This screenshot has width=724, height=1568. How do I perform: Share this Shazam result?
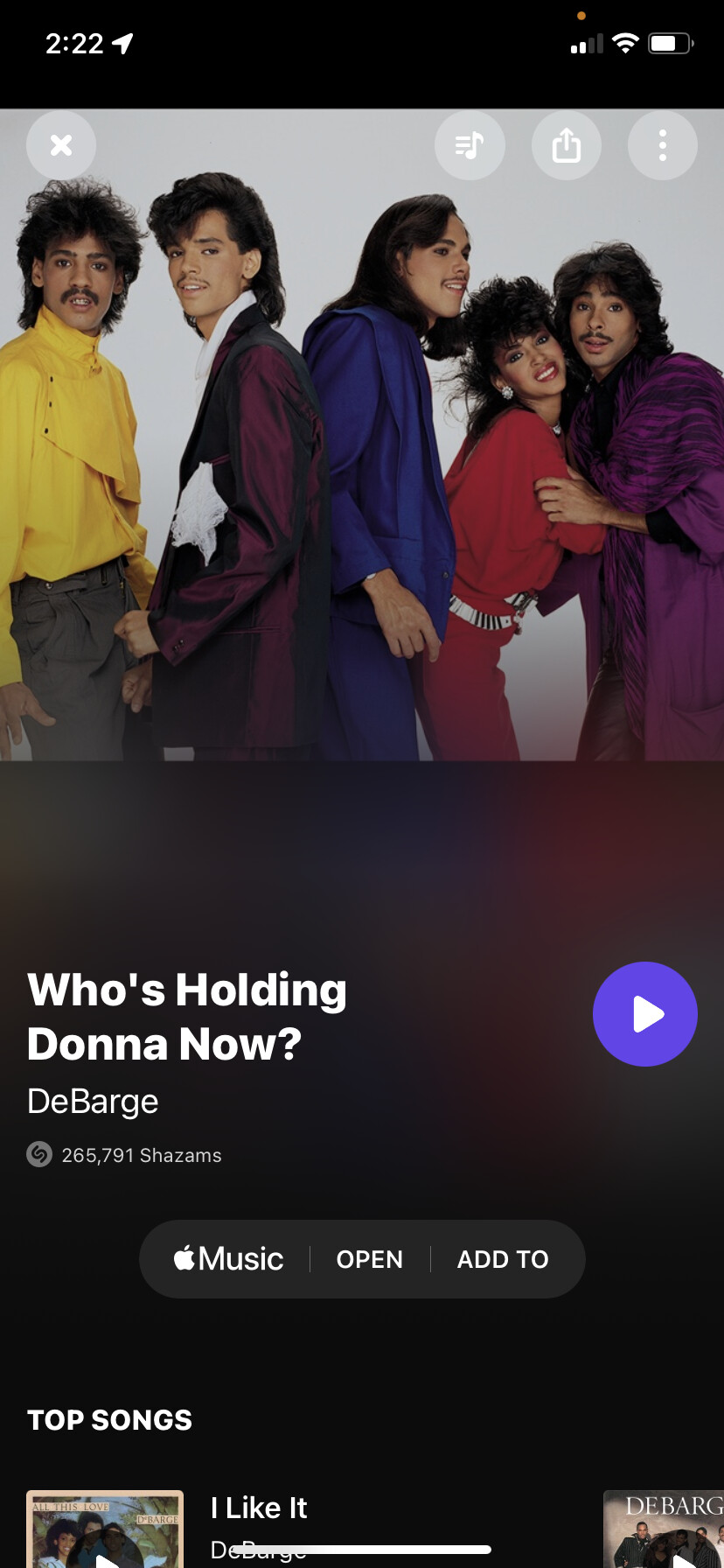567,145
